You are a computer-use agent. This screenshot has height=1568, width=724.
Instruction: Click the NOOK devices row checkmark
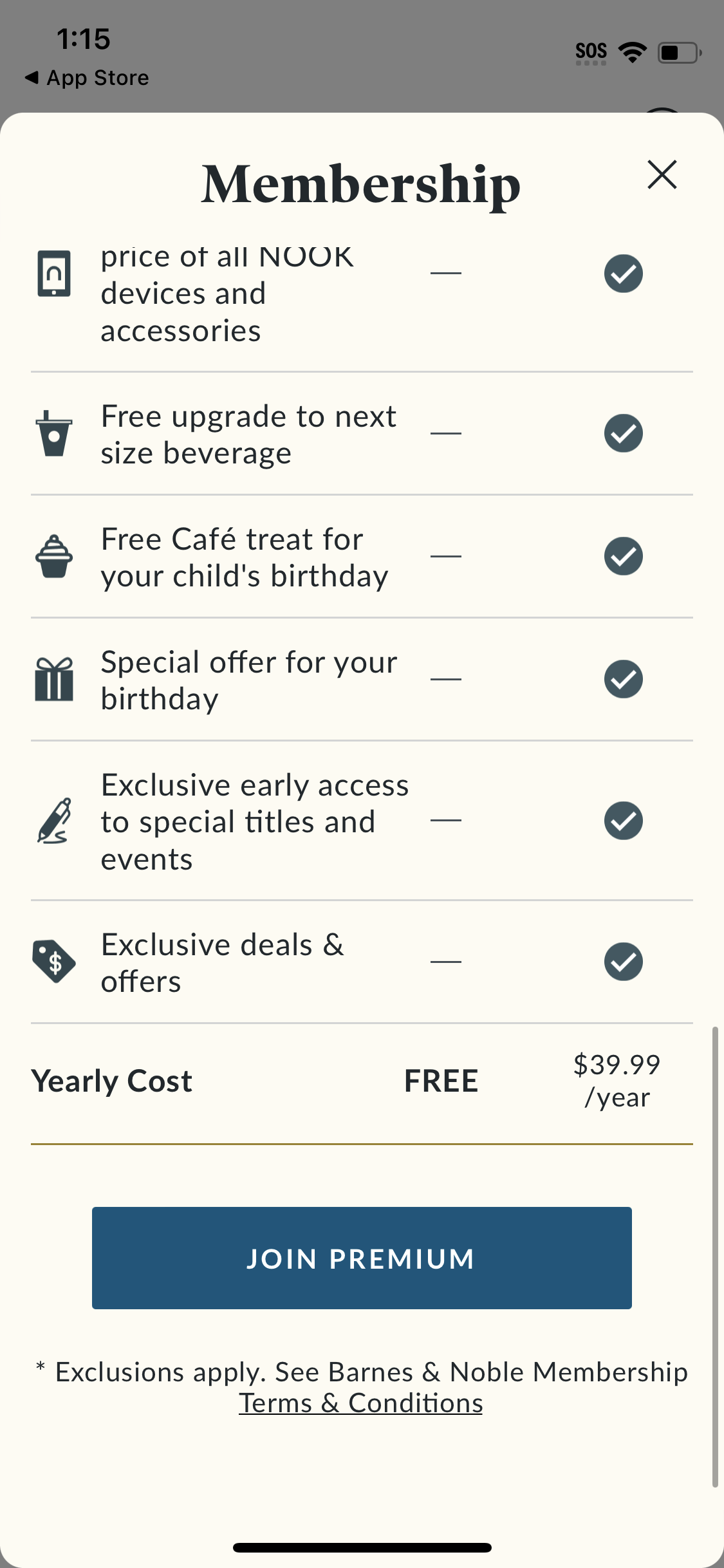point(622,273)
